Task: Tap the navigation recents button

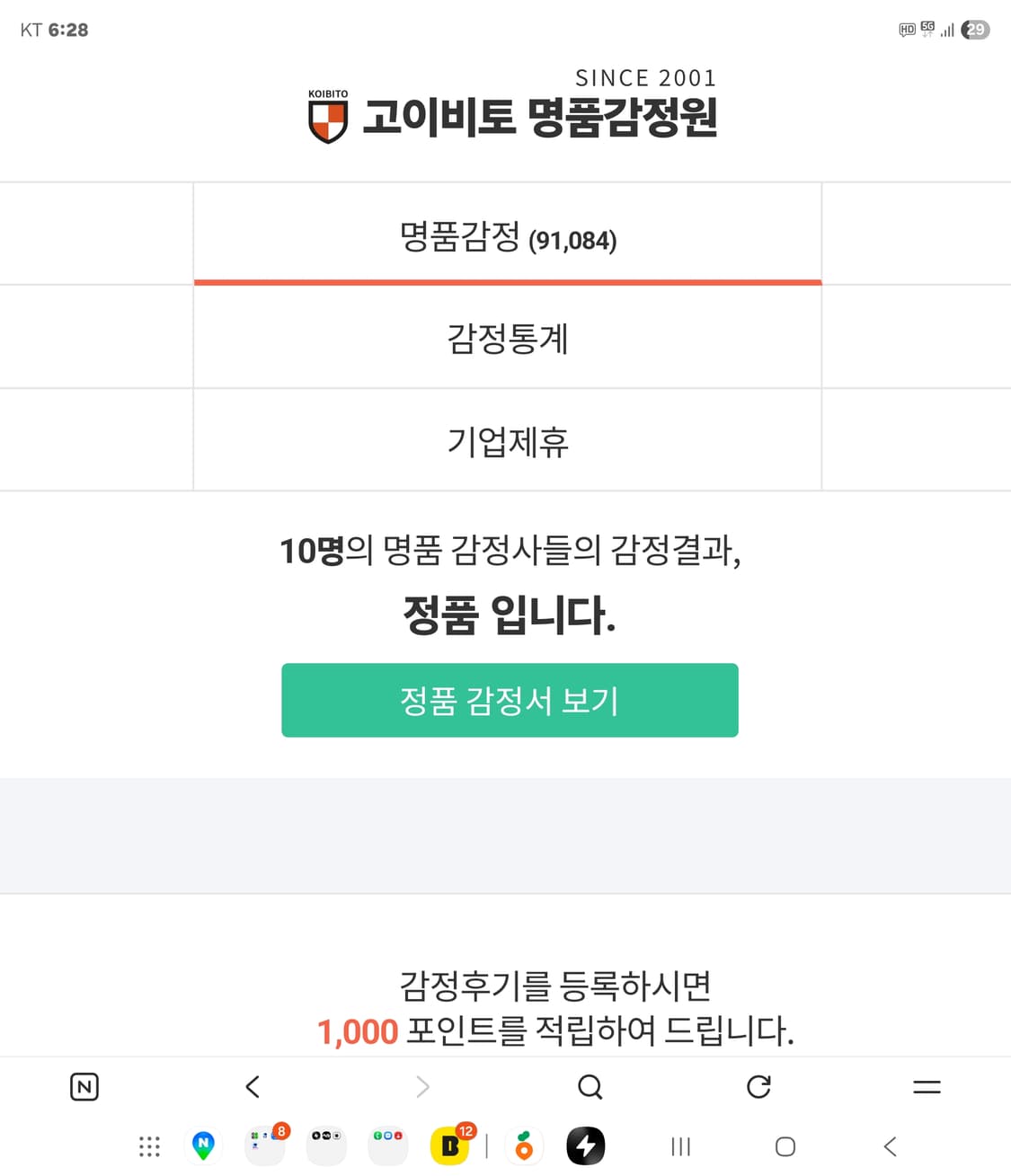Action: (678, 1145)
